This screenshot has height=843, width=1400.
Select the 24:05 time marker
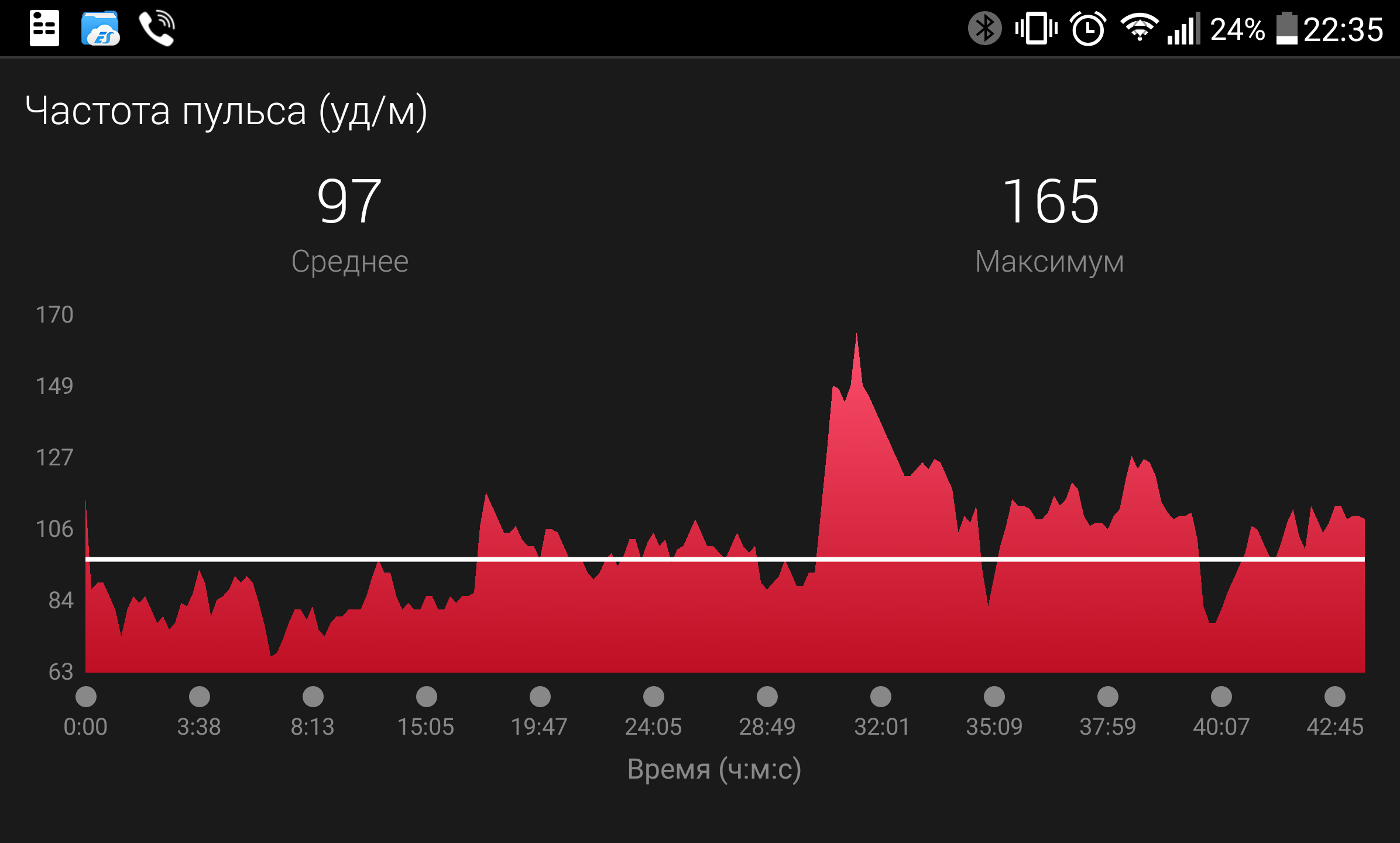[x=654, y=697]
